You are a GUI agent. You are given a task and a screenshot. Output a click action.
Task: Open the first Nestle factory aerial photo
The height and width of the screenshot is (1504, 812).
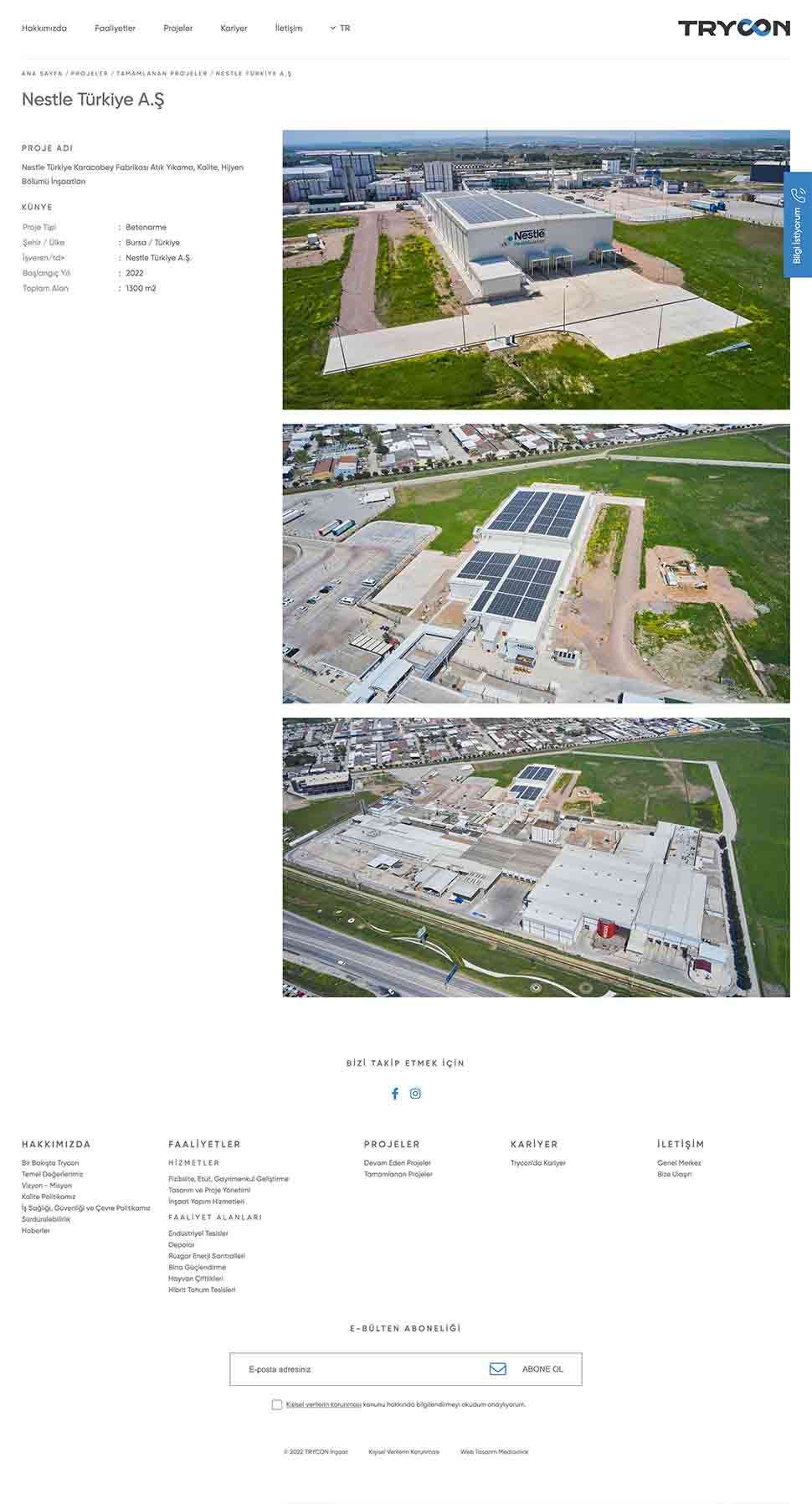click(x=536, y=270)
